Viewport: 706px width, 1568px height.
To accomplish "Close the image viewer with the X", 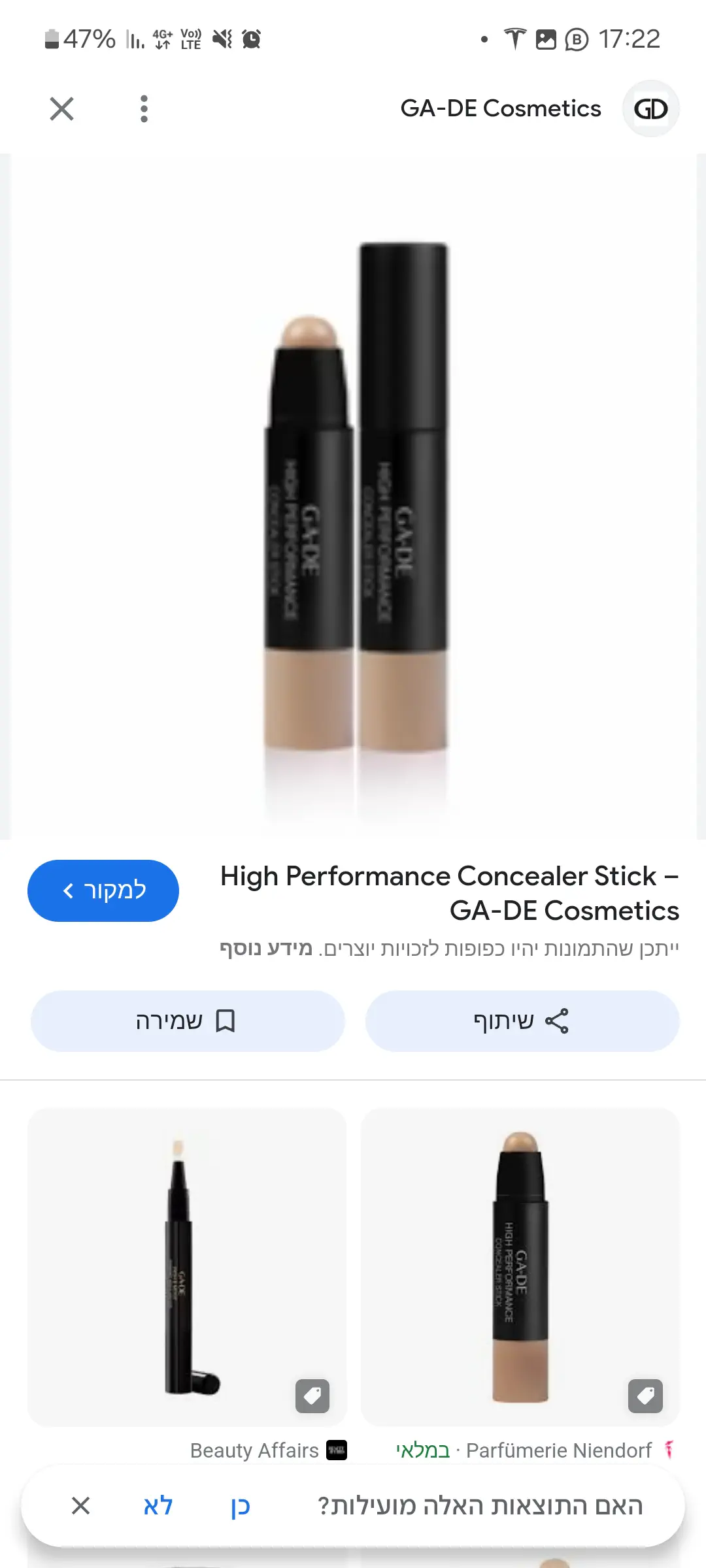I will pos(62,108).
